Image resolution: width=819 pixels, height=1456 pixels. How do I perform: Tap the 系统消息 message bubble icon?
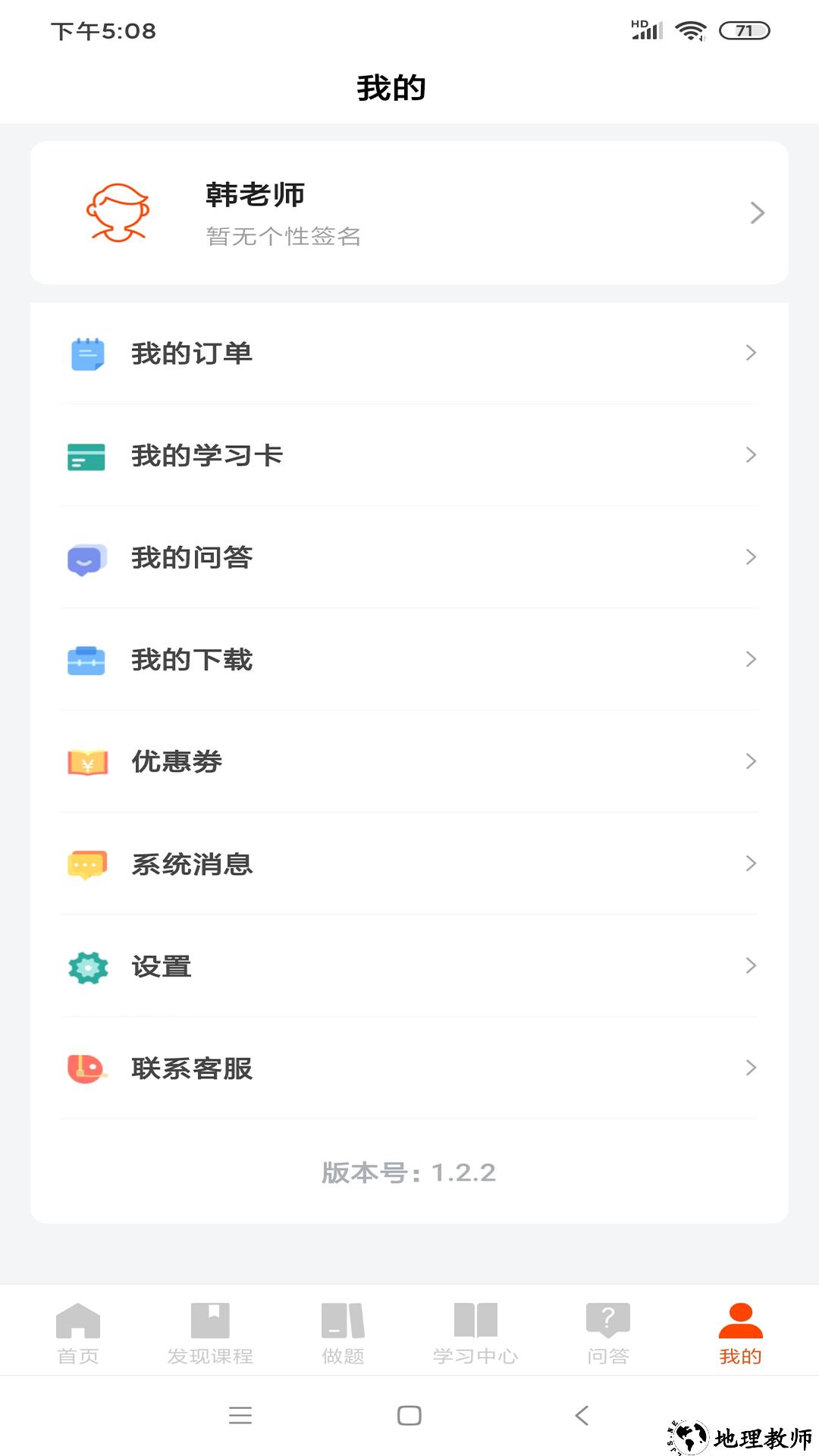(x=86, y=864)
